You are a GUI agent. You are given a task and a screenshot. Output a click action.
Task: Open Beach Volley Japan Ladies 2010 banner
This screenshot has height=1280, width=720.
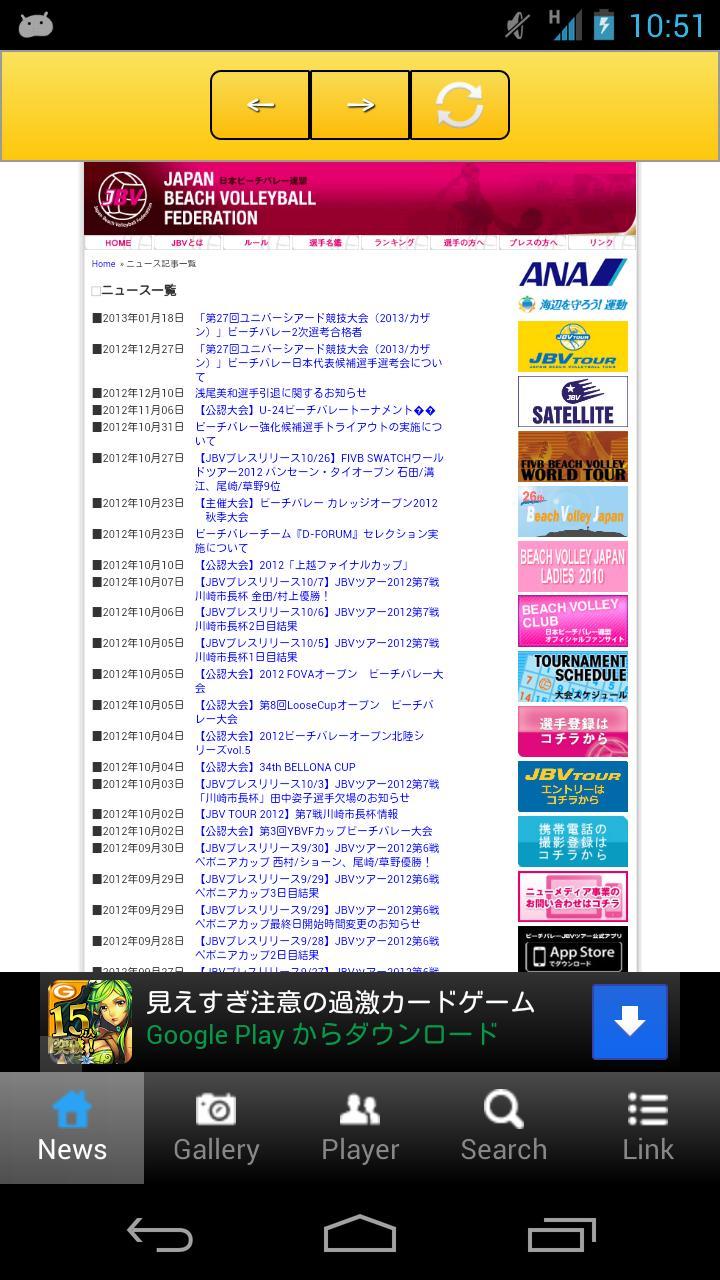[x=573, y=567]
